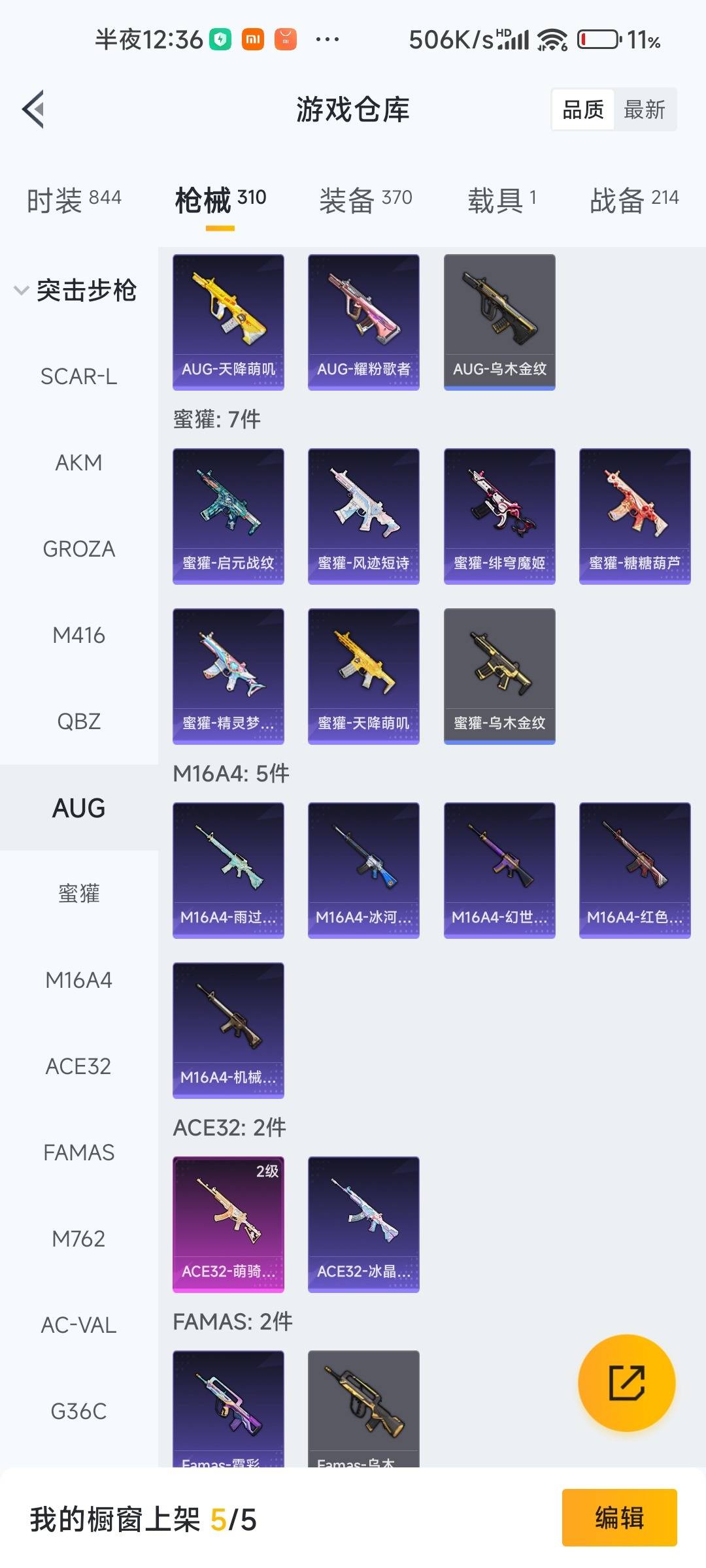Image resolution: width=706 pixels, height=1568 pixels.
Task: Open the 战备 tab
Action: [x=633, y=199]
